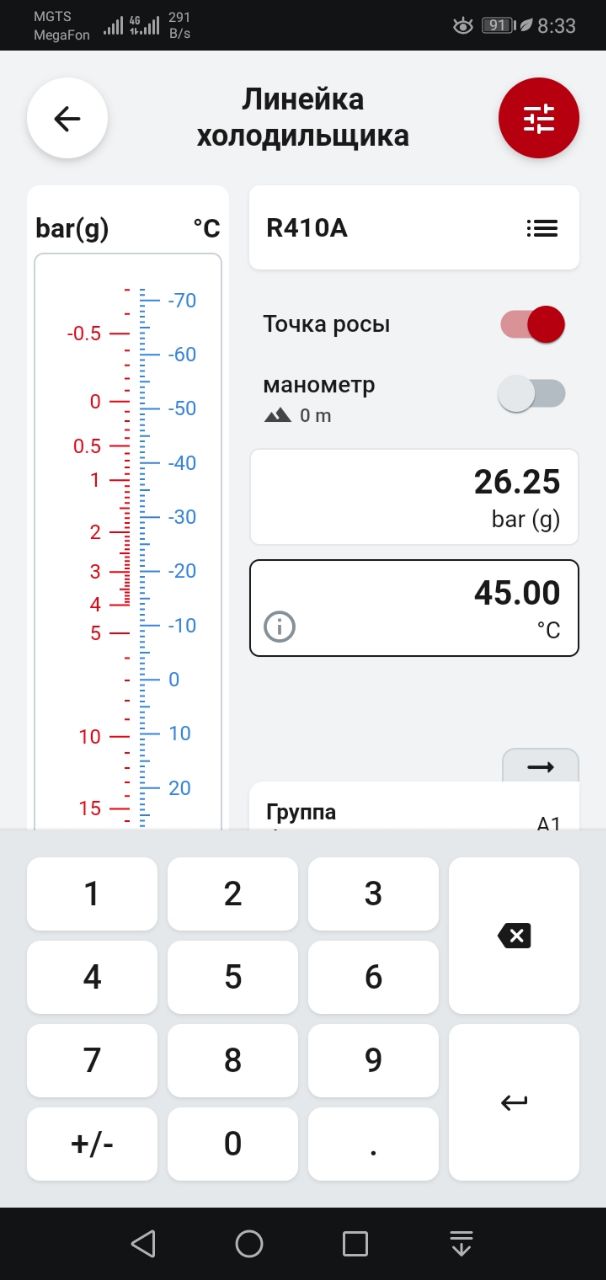Select the 45.00 °C temperature field
606x1280 pixels.
(x=414, y=608)
